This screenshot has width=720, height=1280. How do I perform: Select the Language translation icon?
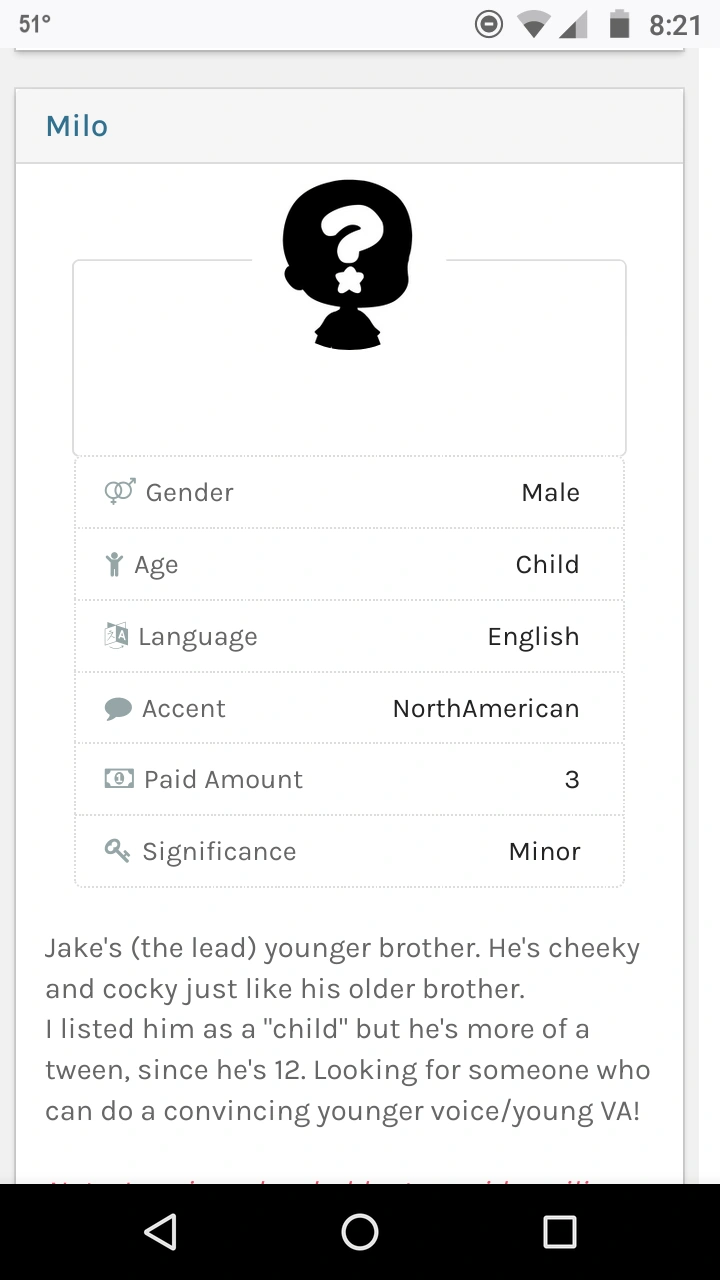click(x=117, y=636)
